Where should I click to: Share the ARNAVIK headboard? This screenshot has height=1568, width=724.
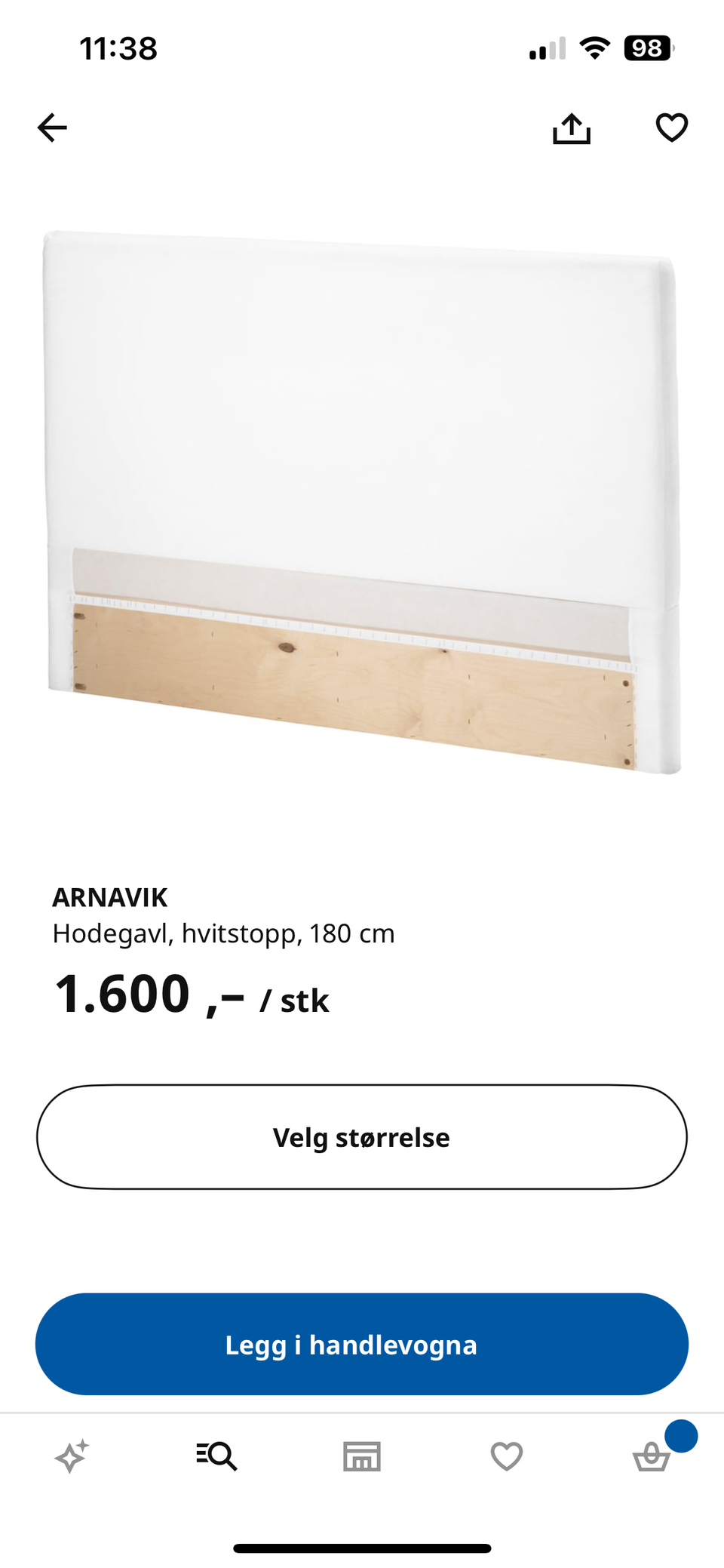coord(572,127)
